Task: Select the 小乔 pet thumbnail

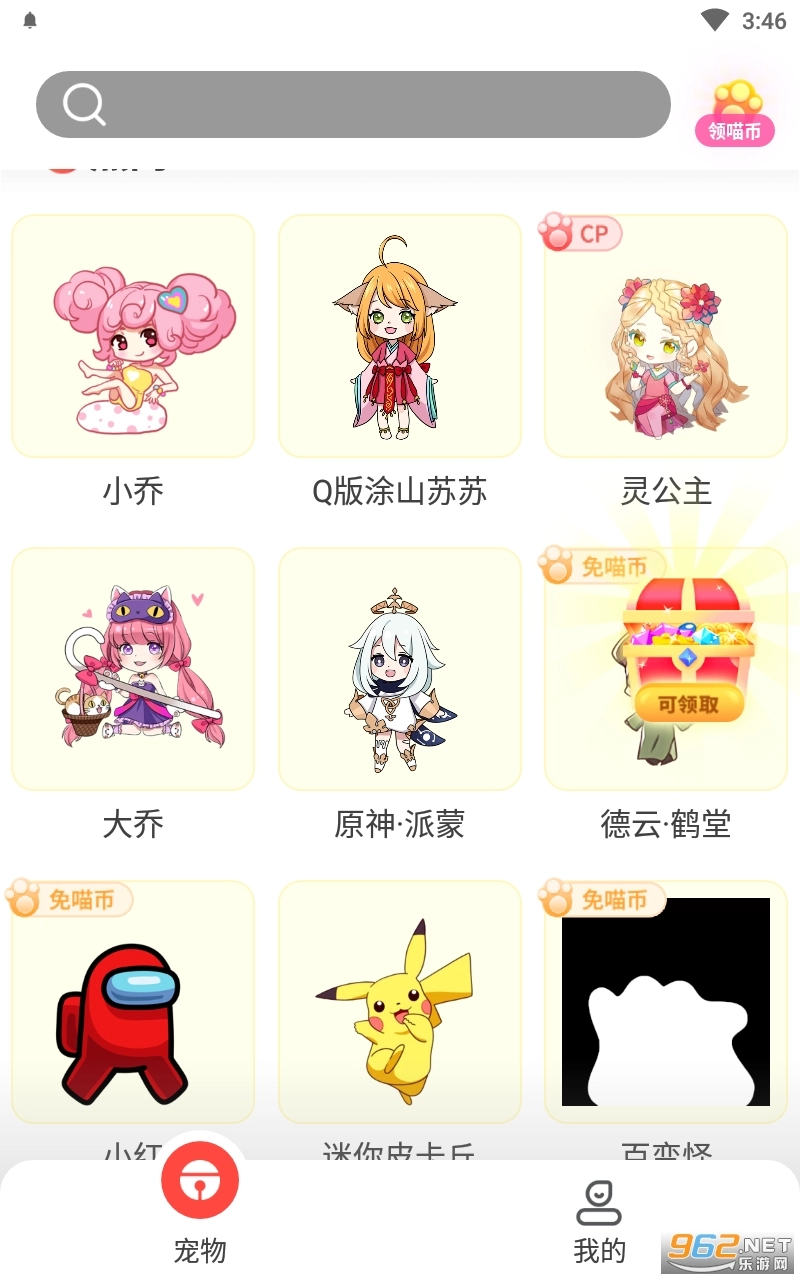Action: pyautogui.click(x=132, y=336)
